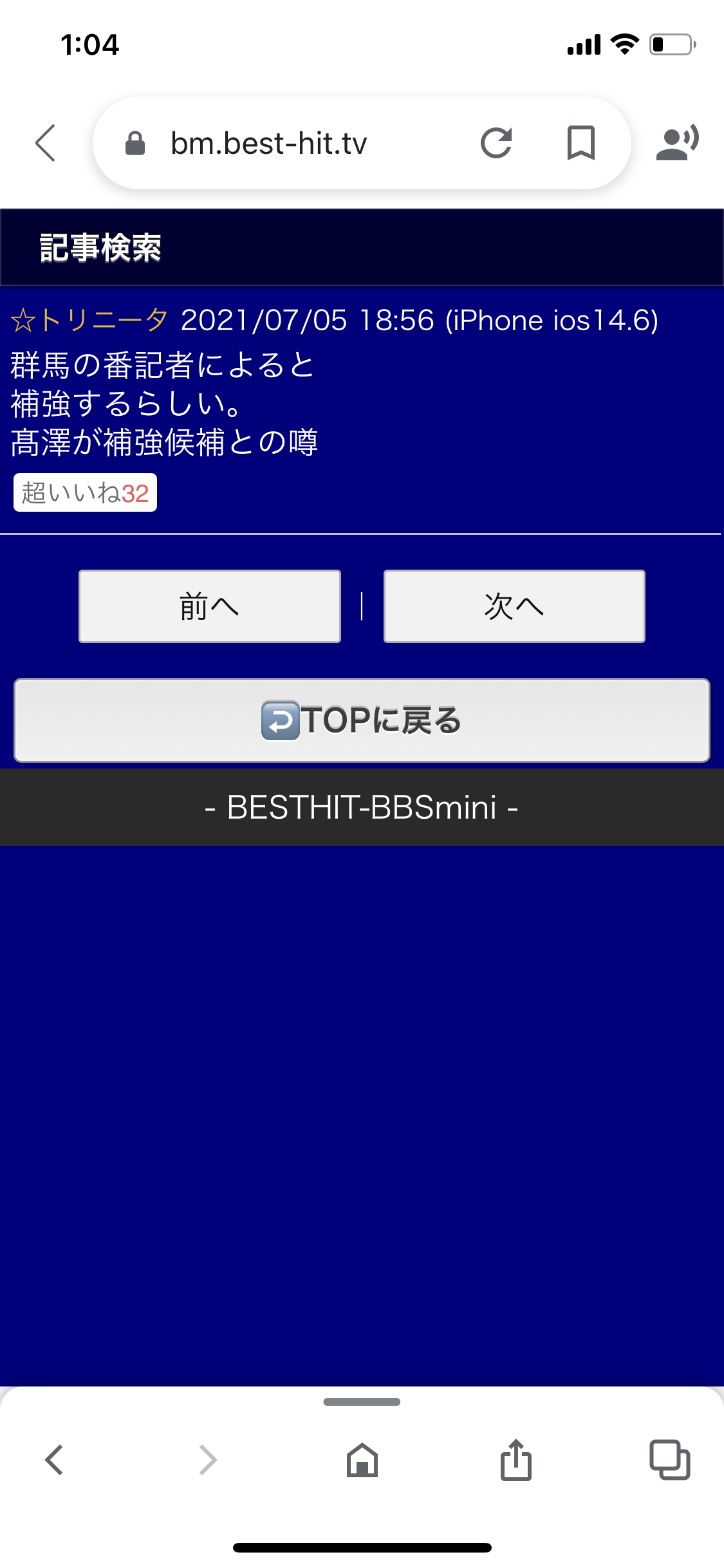Open the tabs overview
This screenshot has width=724, height=1568.
(670, 1460)
